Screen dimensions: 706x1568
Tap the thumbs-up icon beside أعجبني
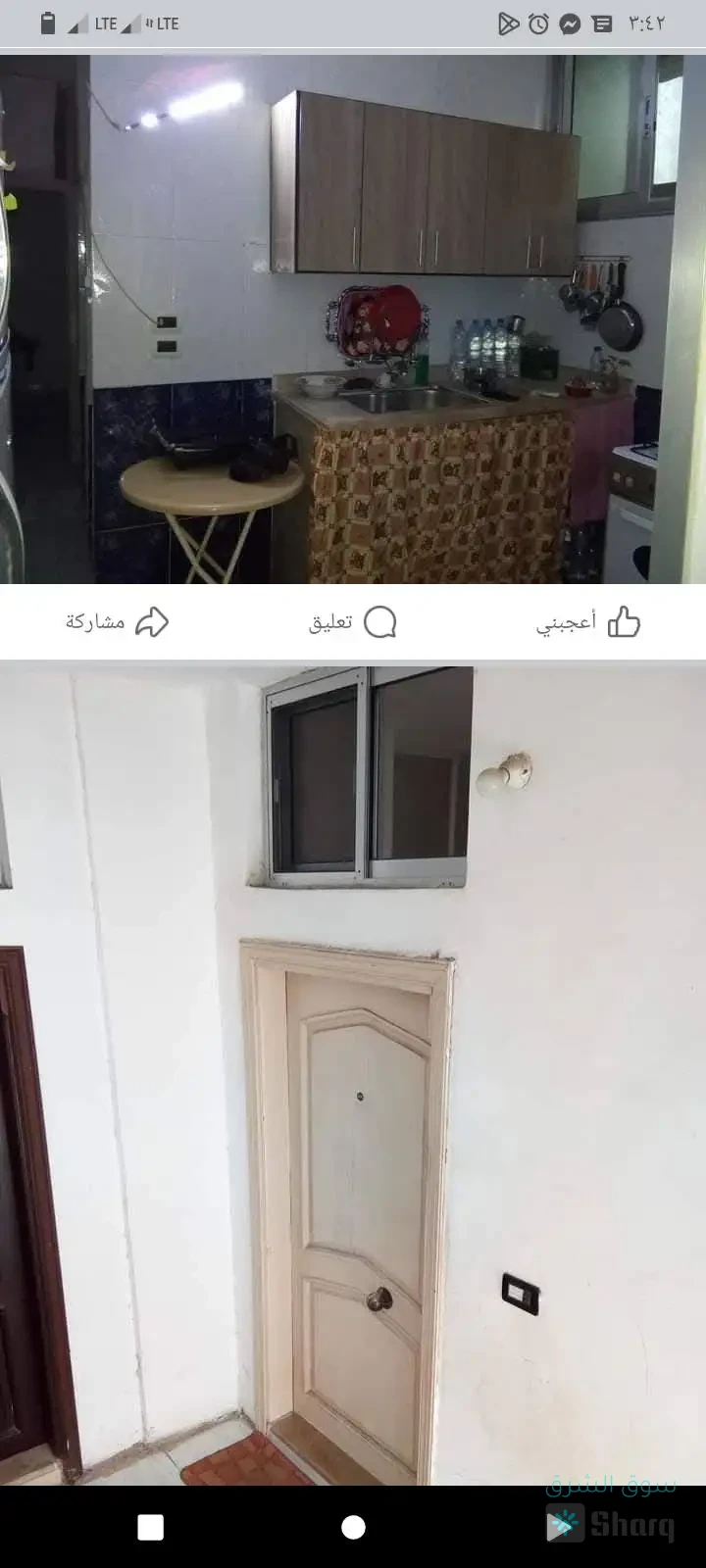pos(627,621)
